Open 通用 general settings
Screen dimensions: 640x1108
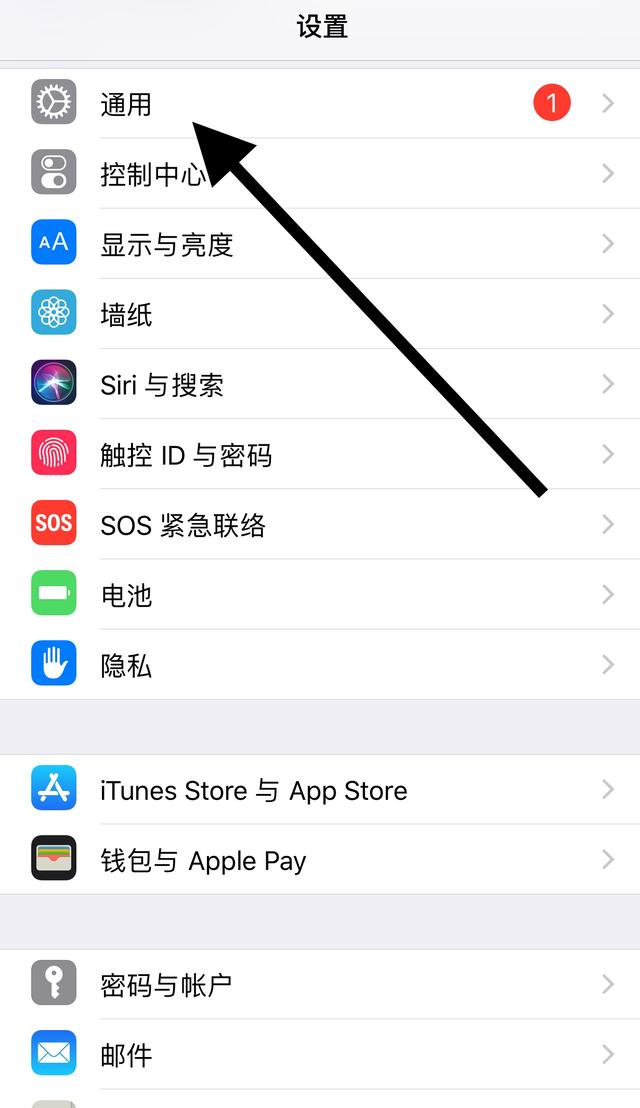tap(127, 104)
